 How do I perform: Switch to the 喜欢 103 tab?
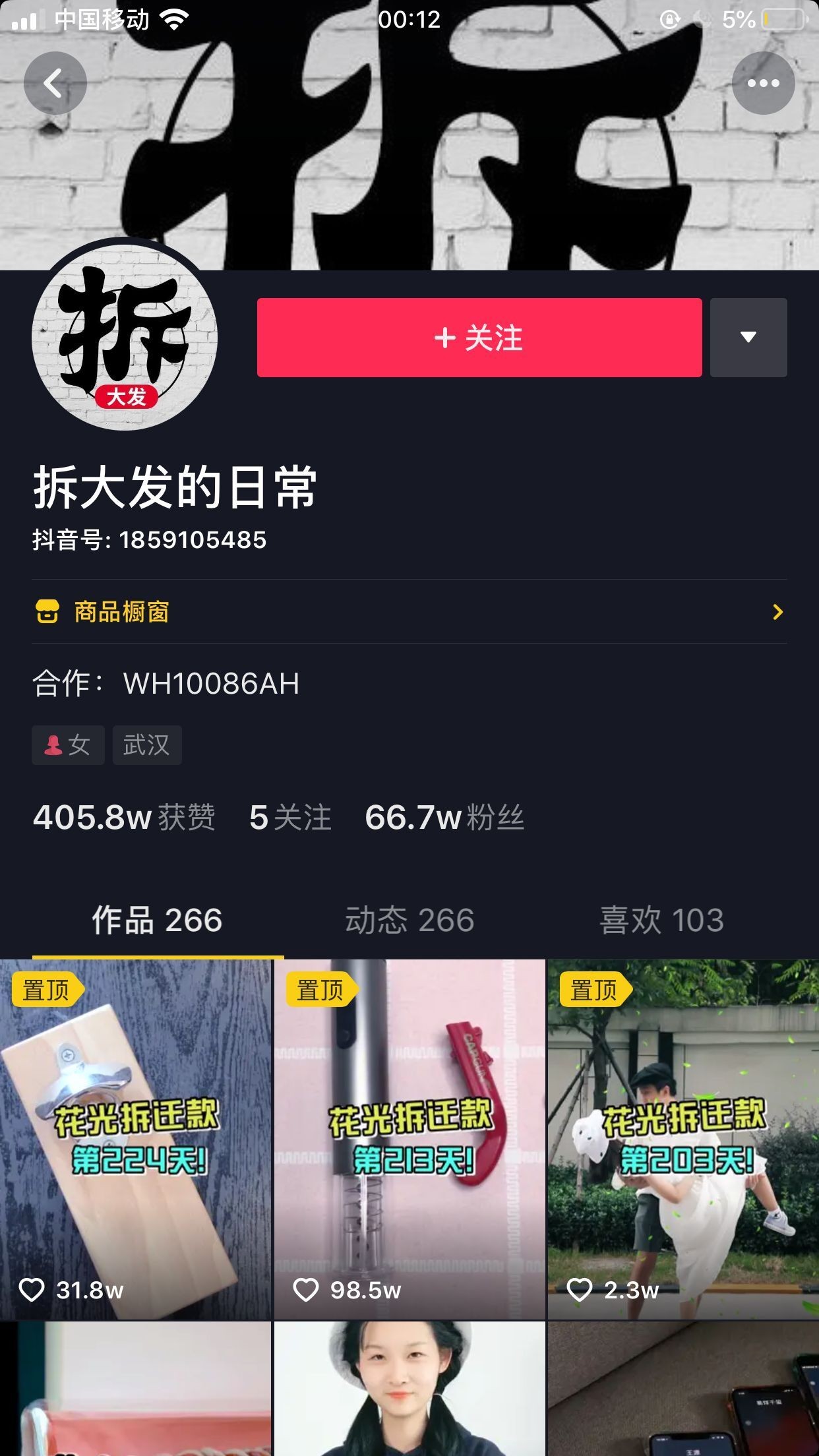point(661,920)
